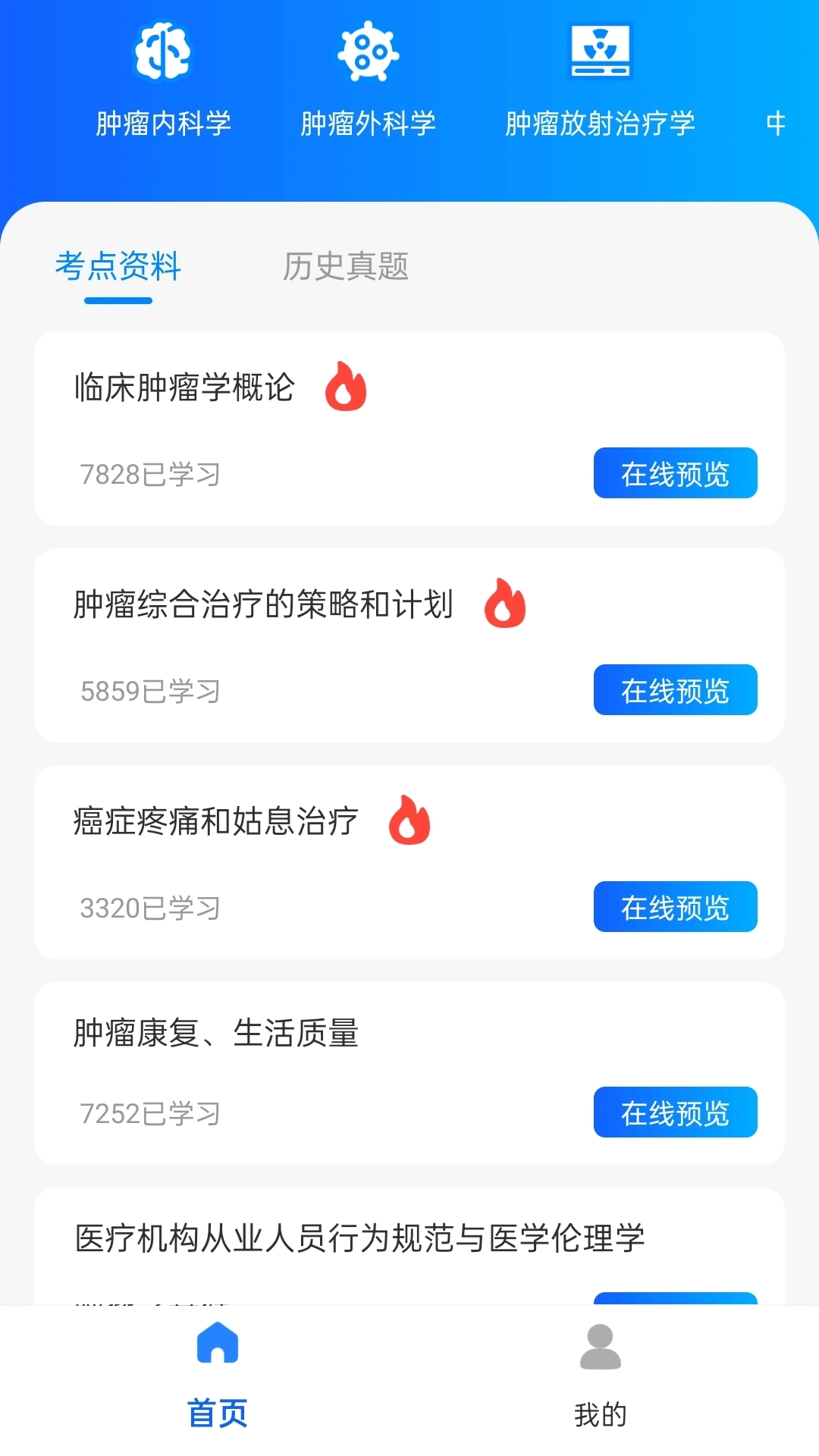
Task: Tap the 肿瘤放射治疗学 radiation icon
Action: 600,52
